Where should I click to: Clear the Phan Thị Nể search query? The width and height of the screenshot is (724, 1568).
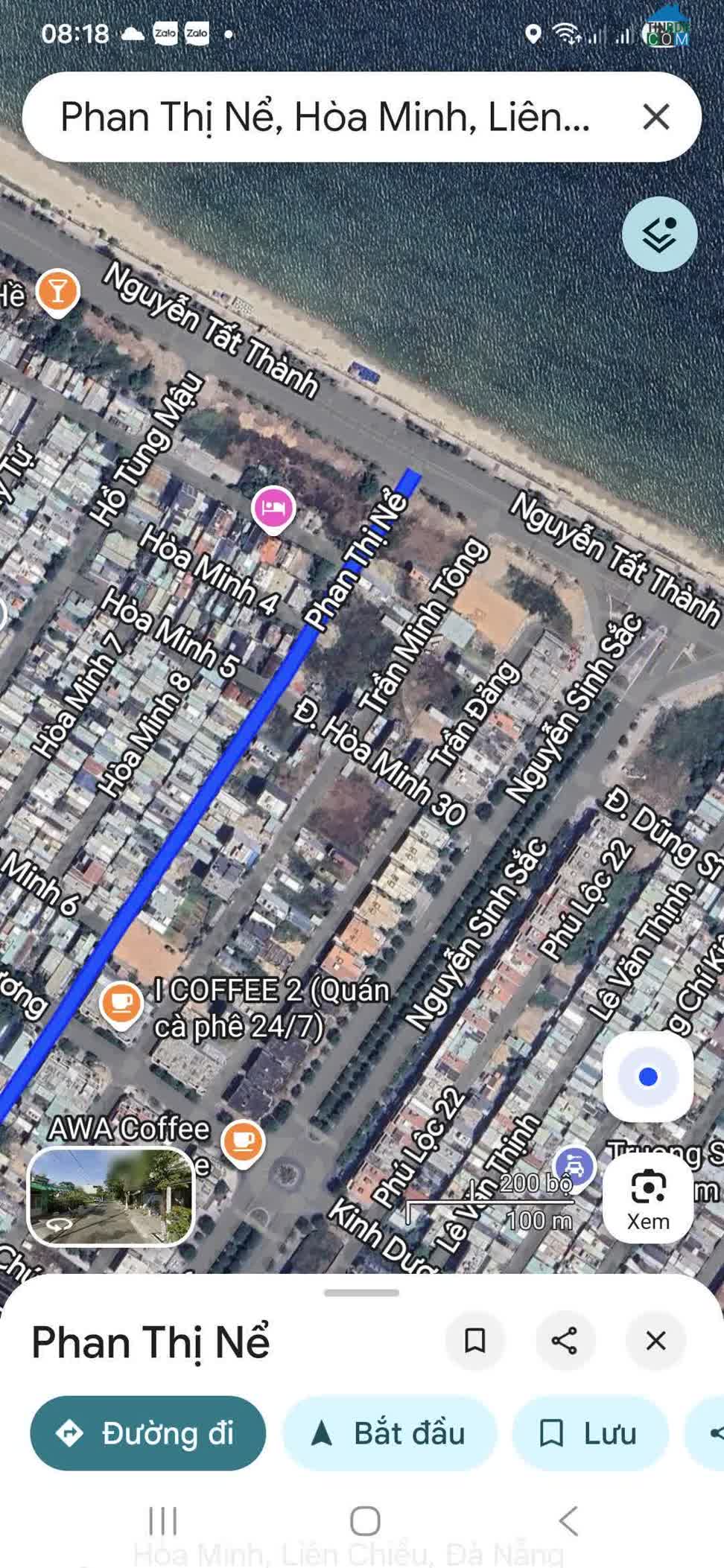655,117
